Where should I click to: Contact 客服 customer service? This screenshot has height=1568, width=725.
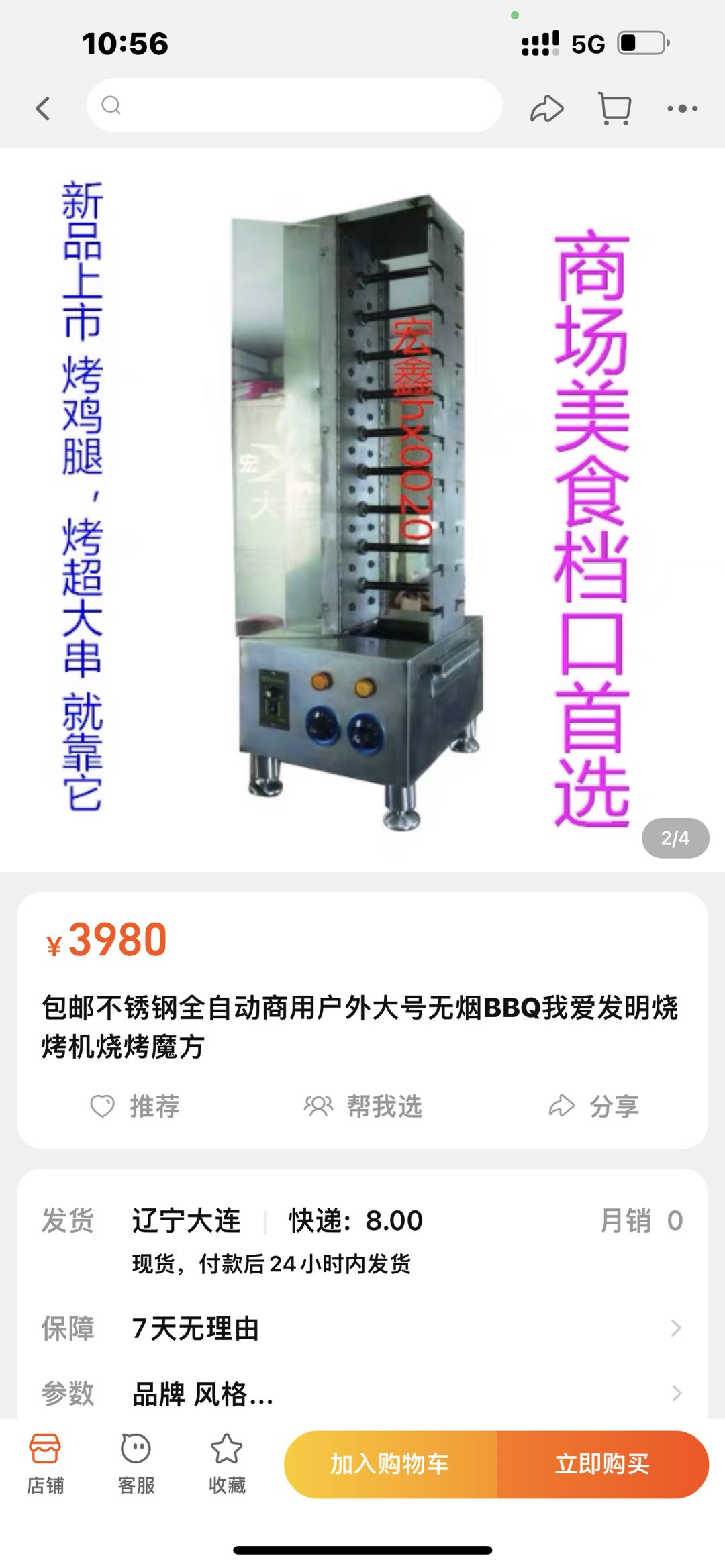(x=136, y=1464)
